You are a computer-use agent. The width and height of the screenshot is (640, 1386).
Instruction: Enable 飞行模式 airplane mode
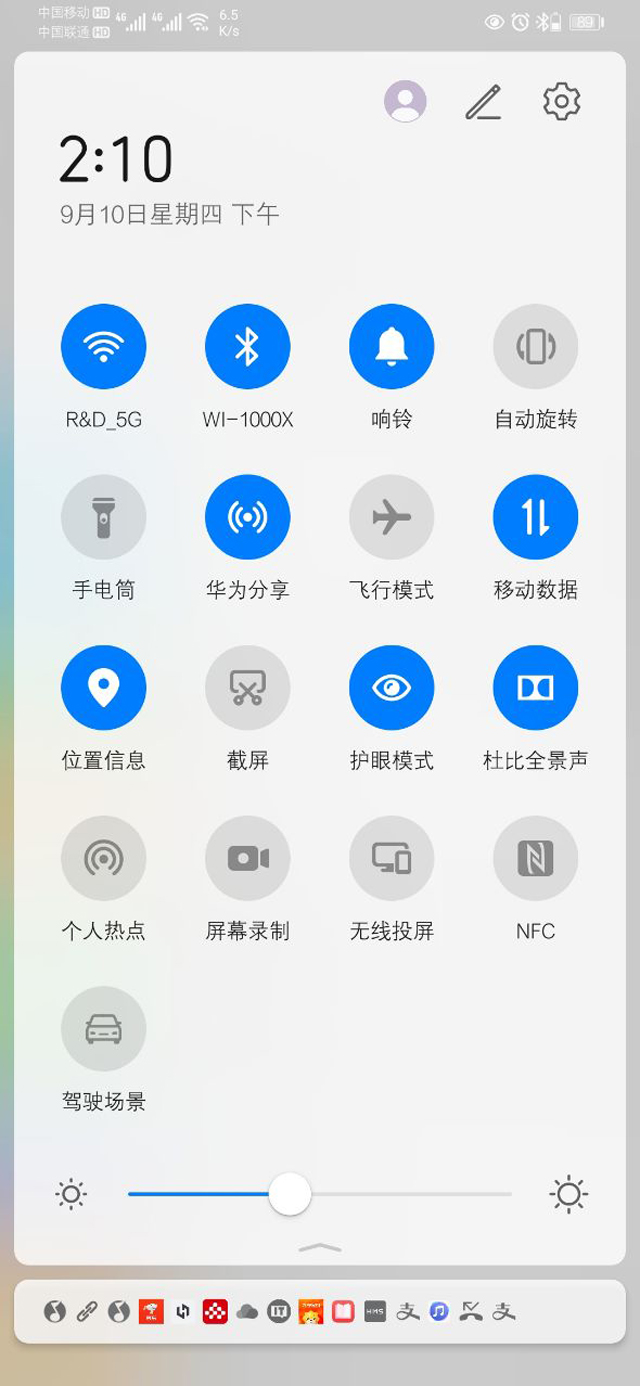pyautogui.click(x=392, y=518)
